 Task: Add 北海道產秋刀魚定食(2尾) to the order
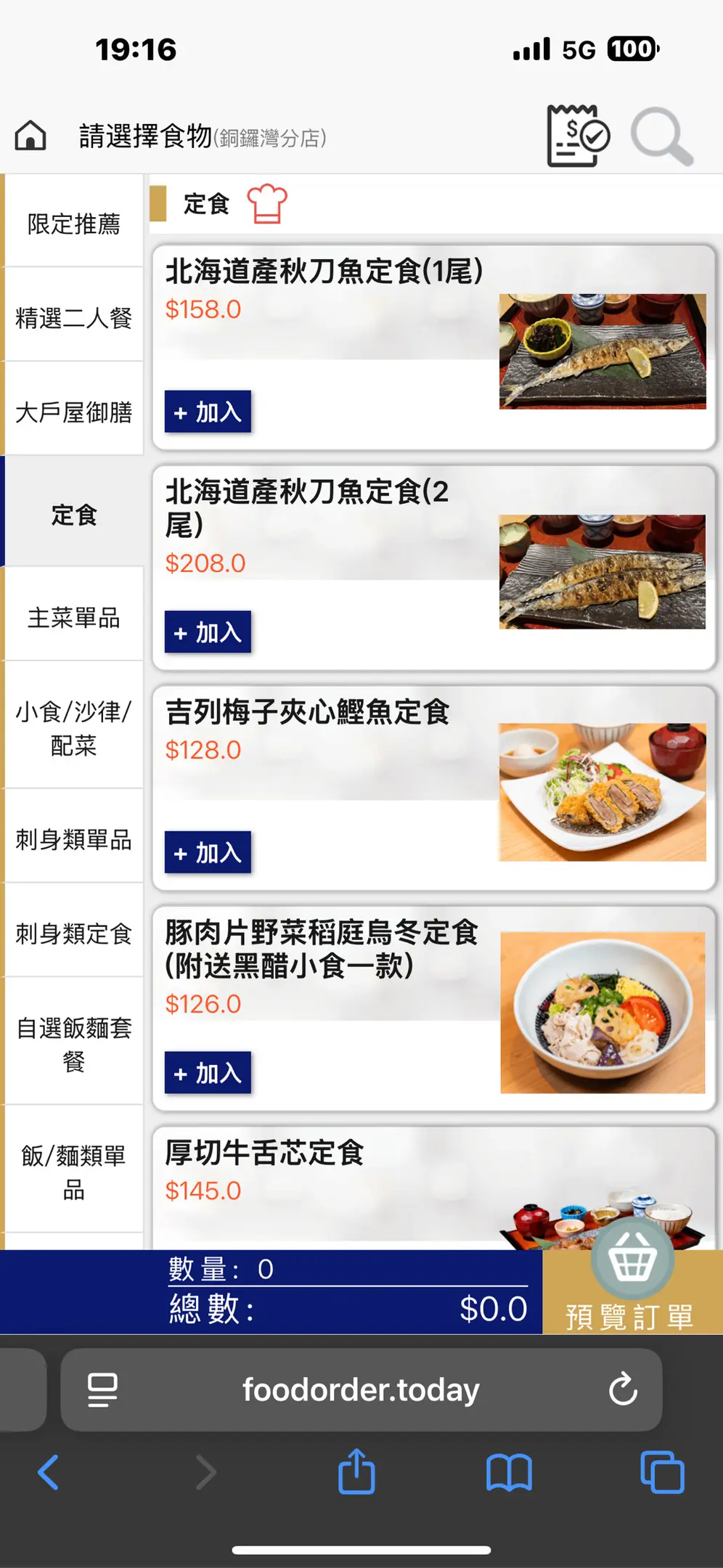tap(208, 632)
